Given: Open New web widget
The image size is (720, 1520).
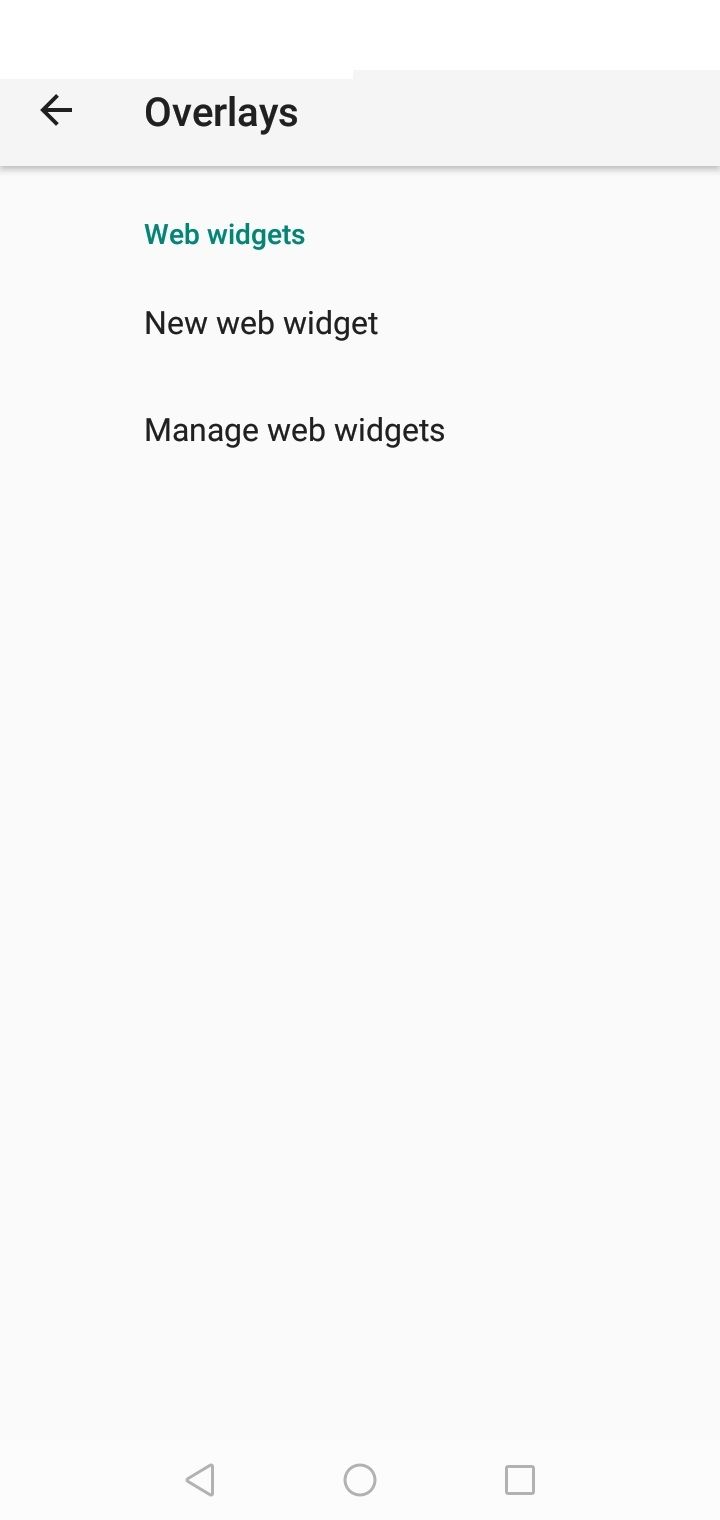Looking at the screenshot, I should (360, 323).
